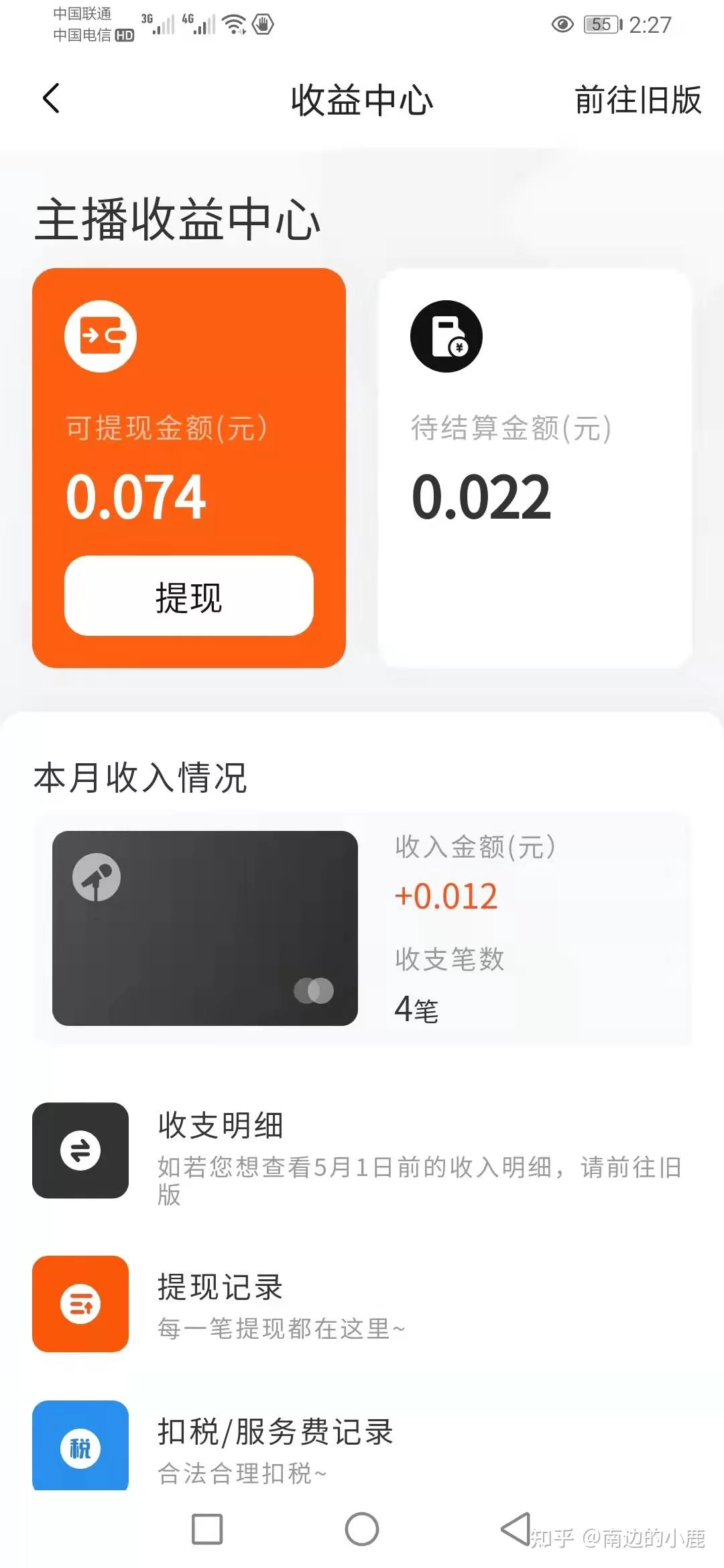The image size is (724, 1568).
Task: Click the wallet icon on withdrawable amount card
Action: coord(99,336)
